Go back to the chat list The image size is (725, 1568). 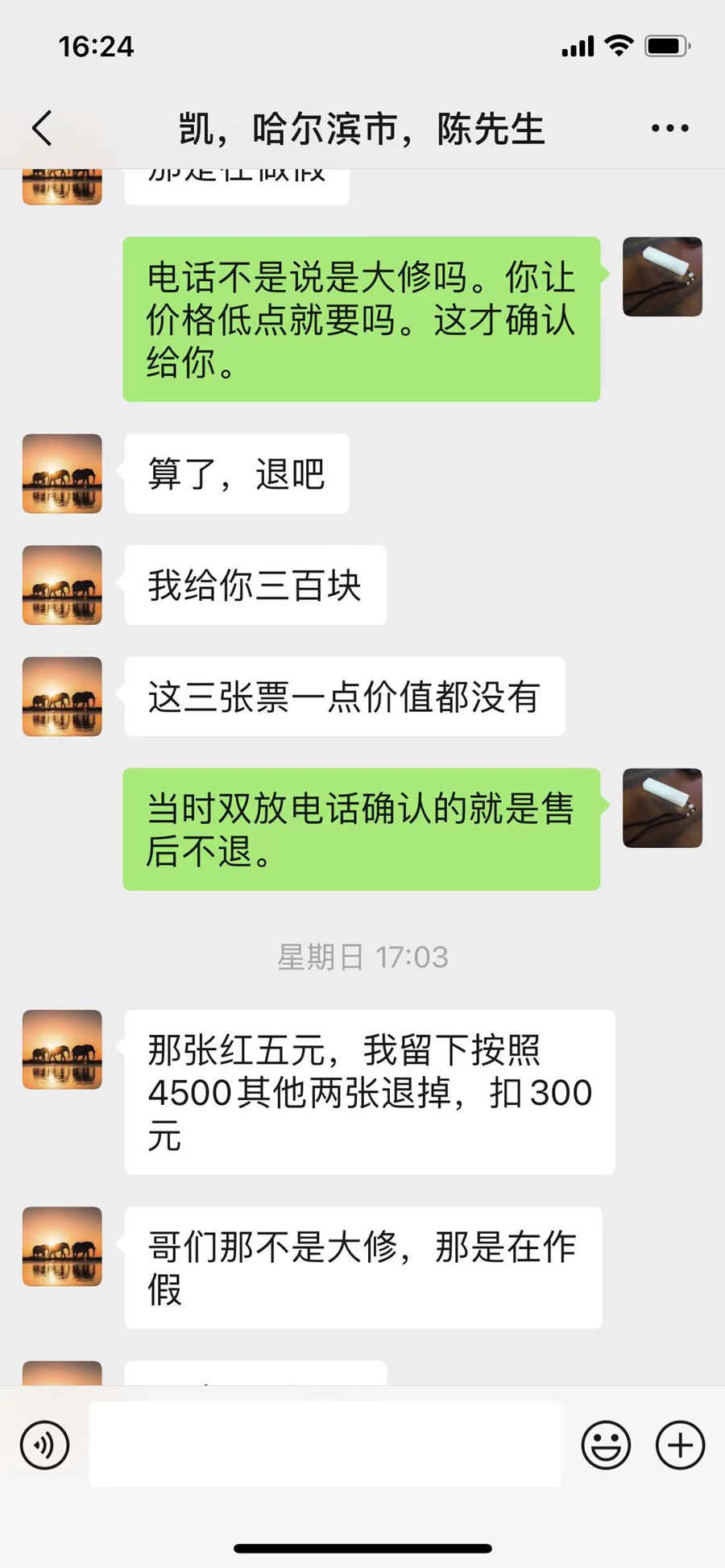[42, 128]
